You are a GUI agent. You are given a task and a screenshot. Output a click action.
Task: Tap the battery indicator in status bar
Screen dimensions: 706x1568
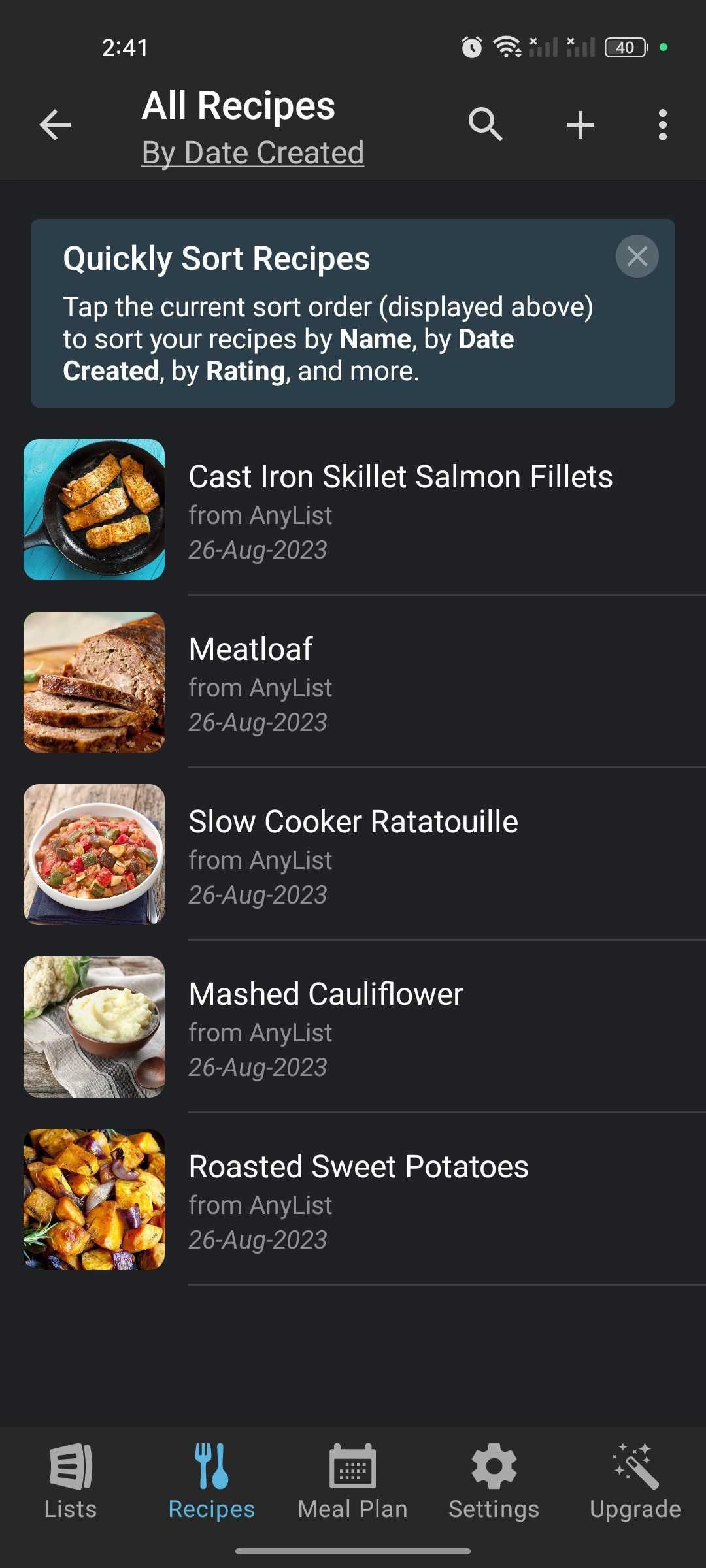coord(624,47)
